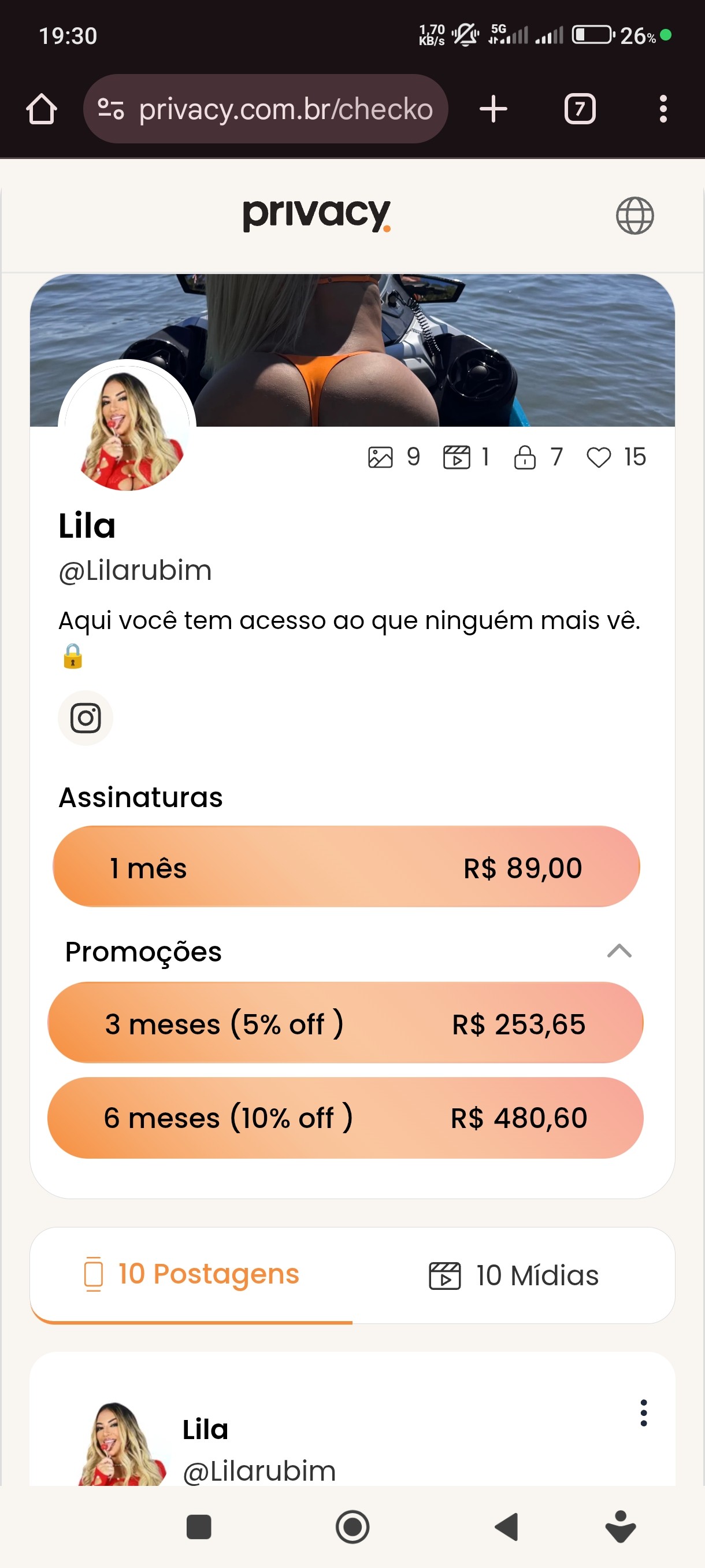Open the browser overflow menu

662,110
